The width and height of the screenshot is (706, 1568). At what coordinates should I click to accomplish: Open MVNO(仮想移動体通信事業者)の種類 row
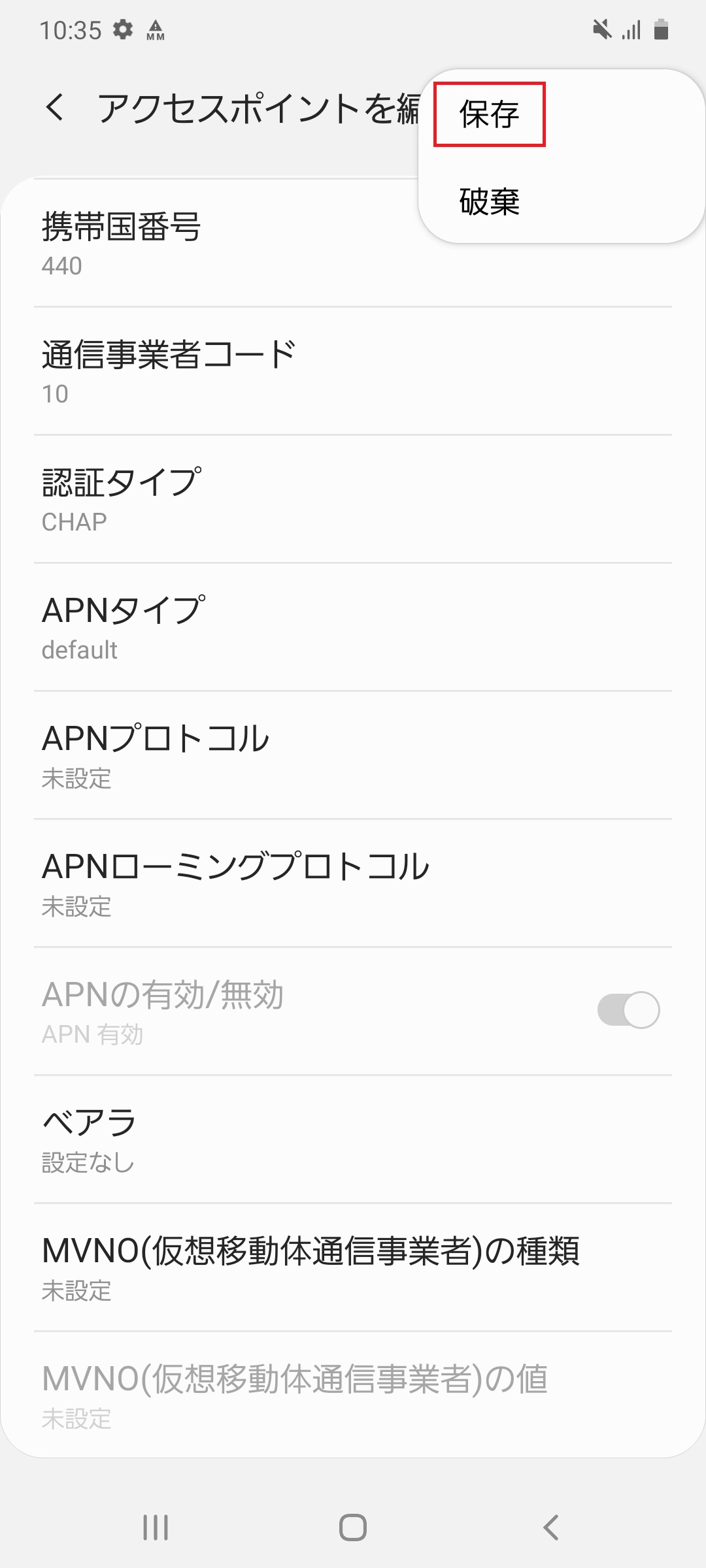pos(353,1267)
